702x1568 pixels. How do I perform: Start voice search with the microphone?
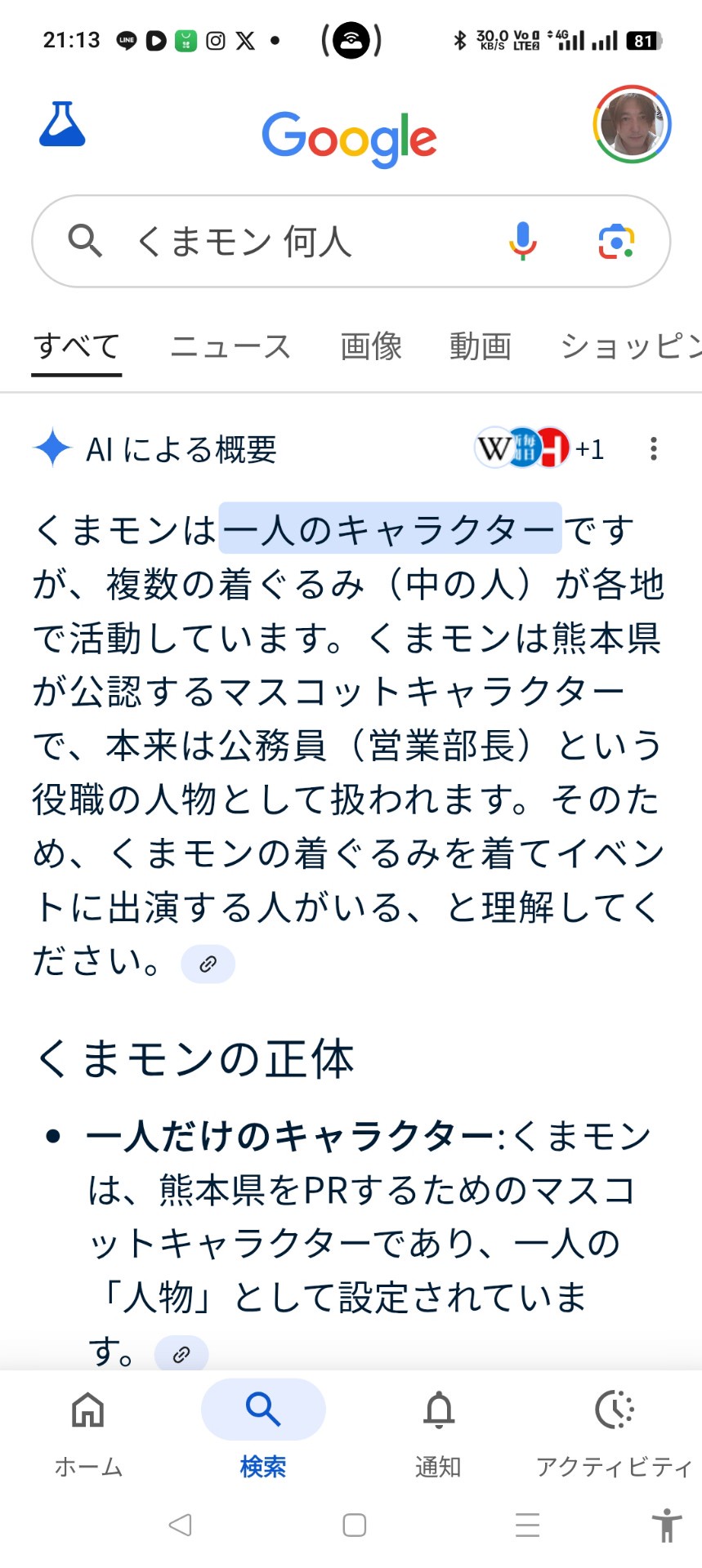coord(522,241)
